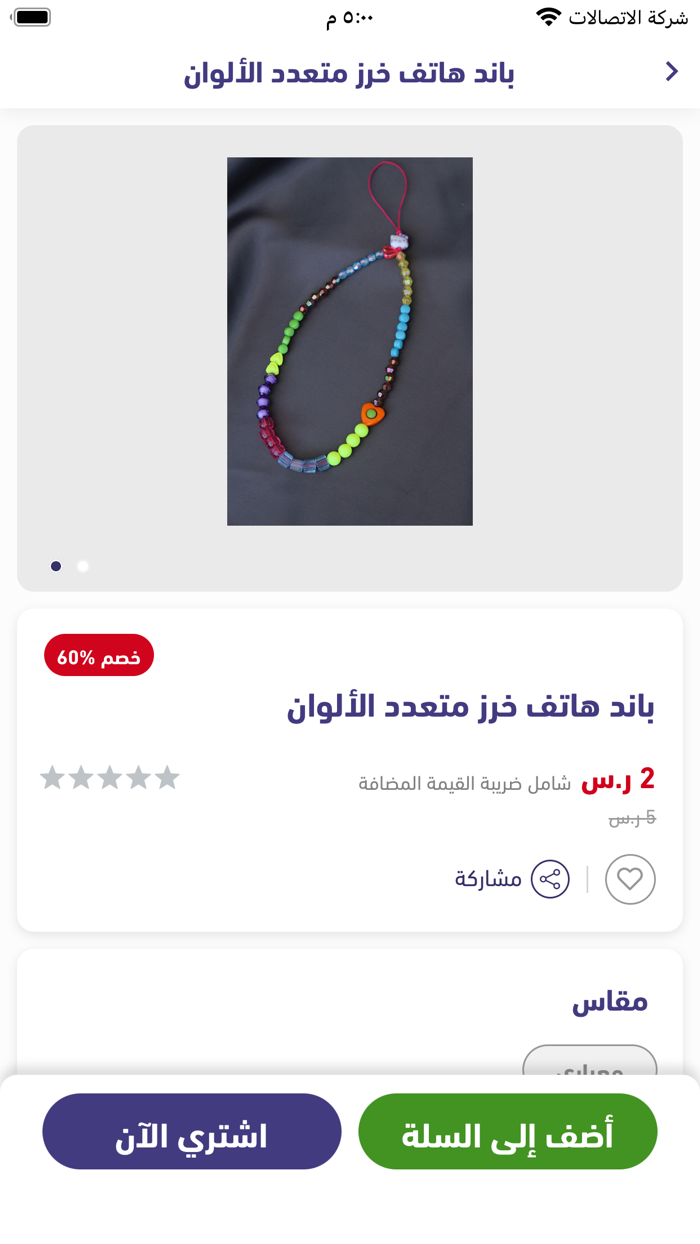Share this product via مشاركة
Viewport: 700px width, 1244px height.
pyautogui.click(x=511, y=880)
